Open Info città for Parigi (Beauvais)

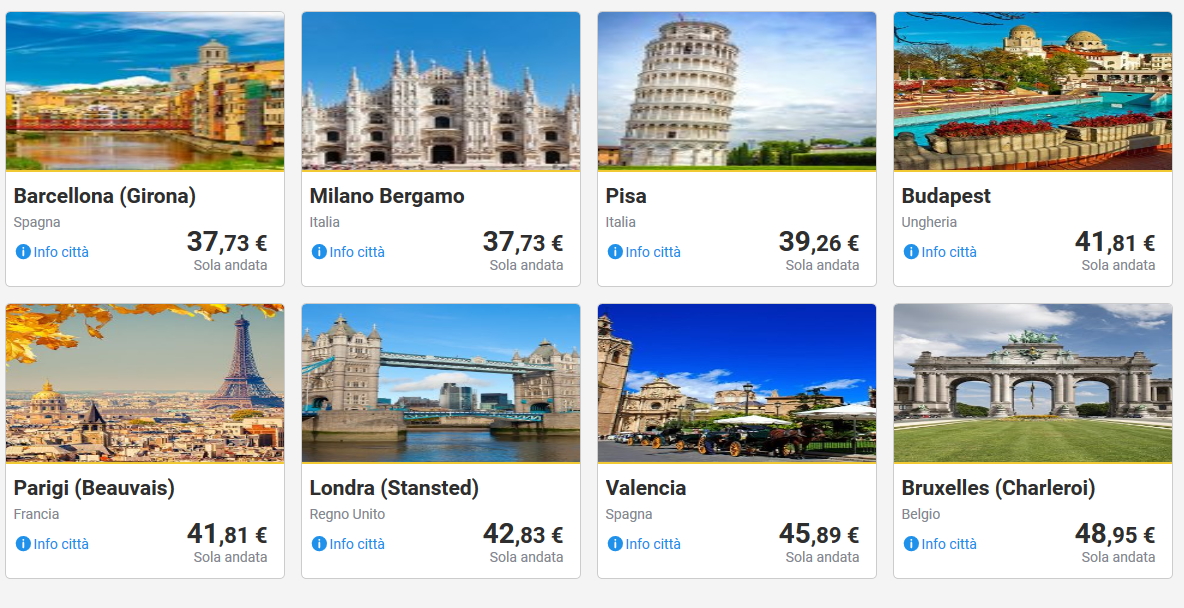click(x=53, y=544)
